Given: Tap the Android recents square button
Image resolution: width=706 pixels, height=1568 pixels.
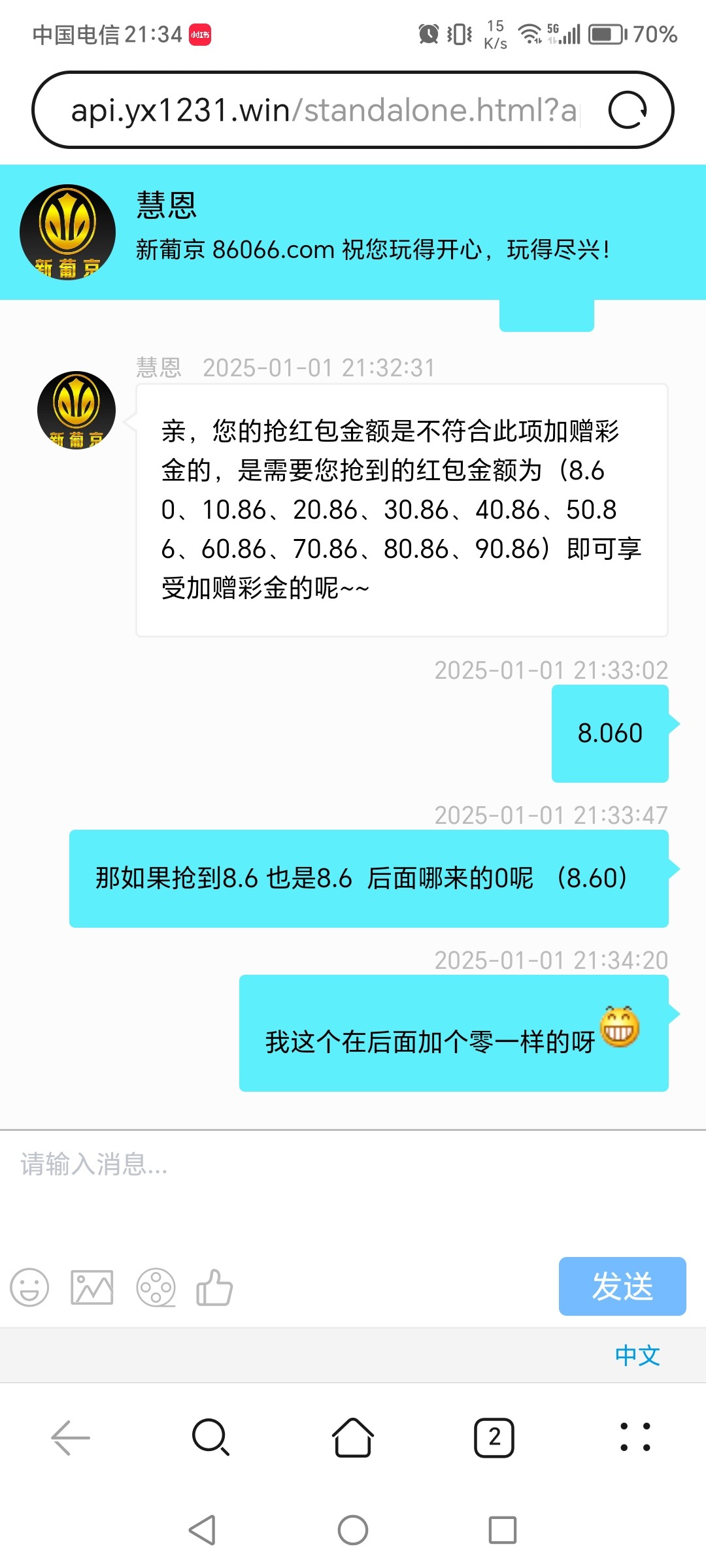Looking at the screenshot, I should click(502, 1529).
